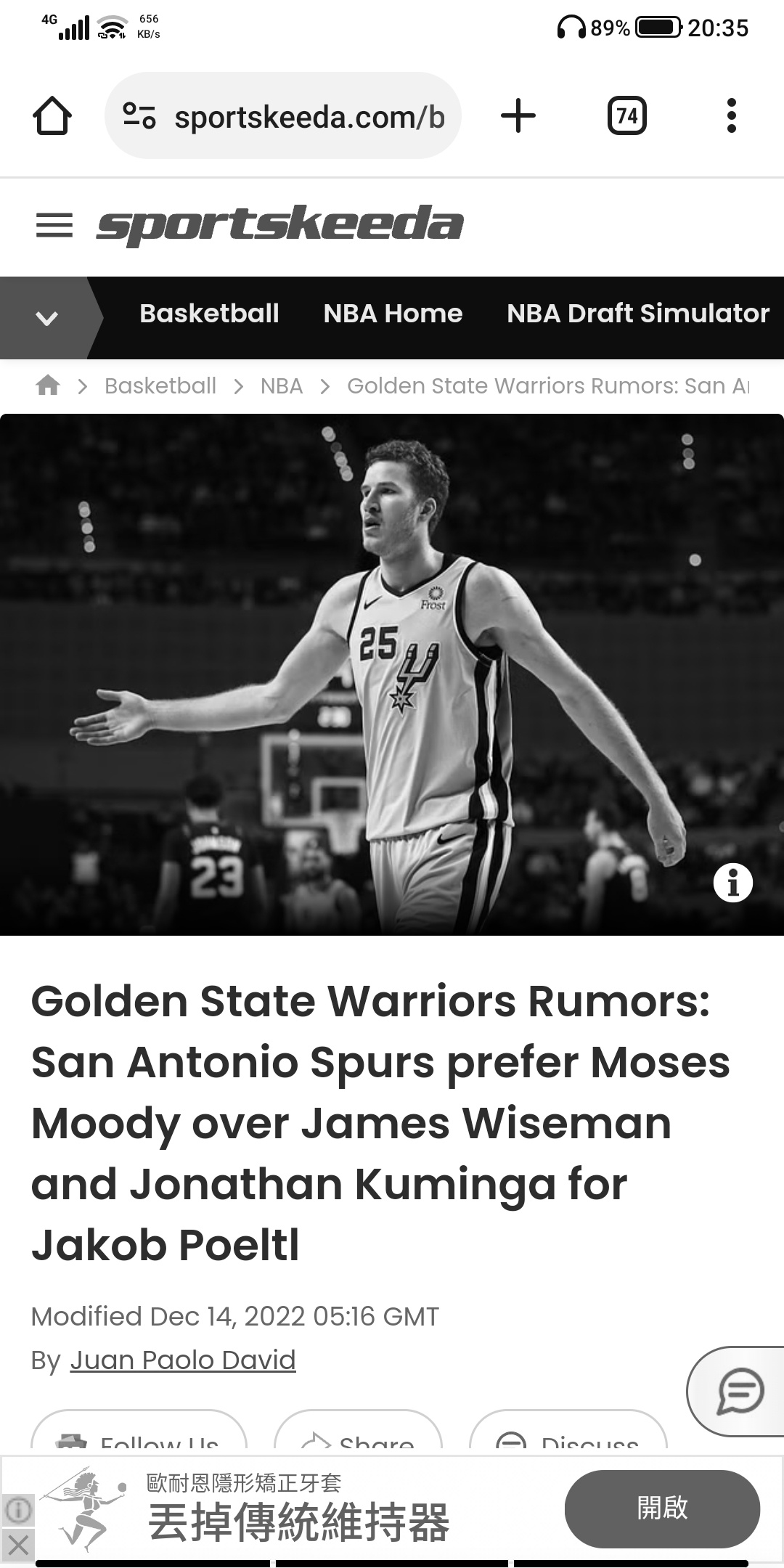Image resolution: width=784 pixels, height=1568 pixels.
Task: Open the floating comments chat button
Action: pyautogui.click(x=739, y=1391)
